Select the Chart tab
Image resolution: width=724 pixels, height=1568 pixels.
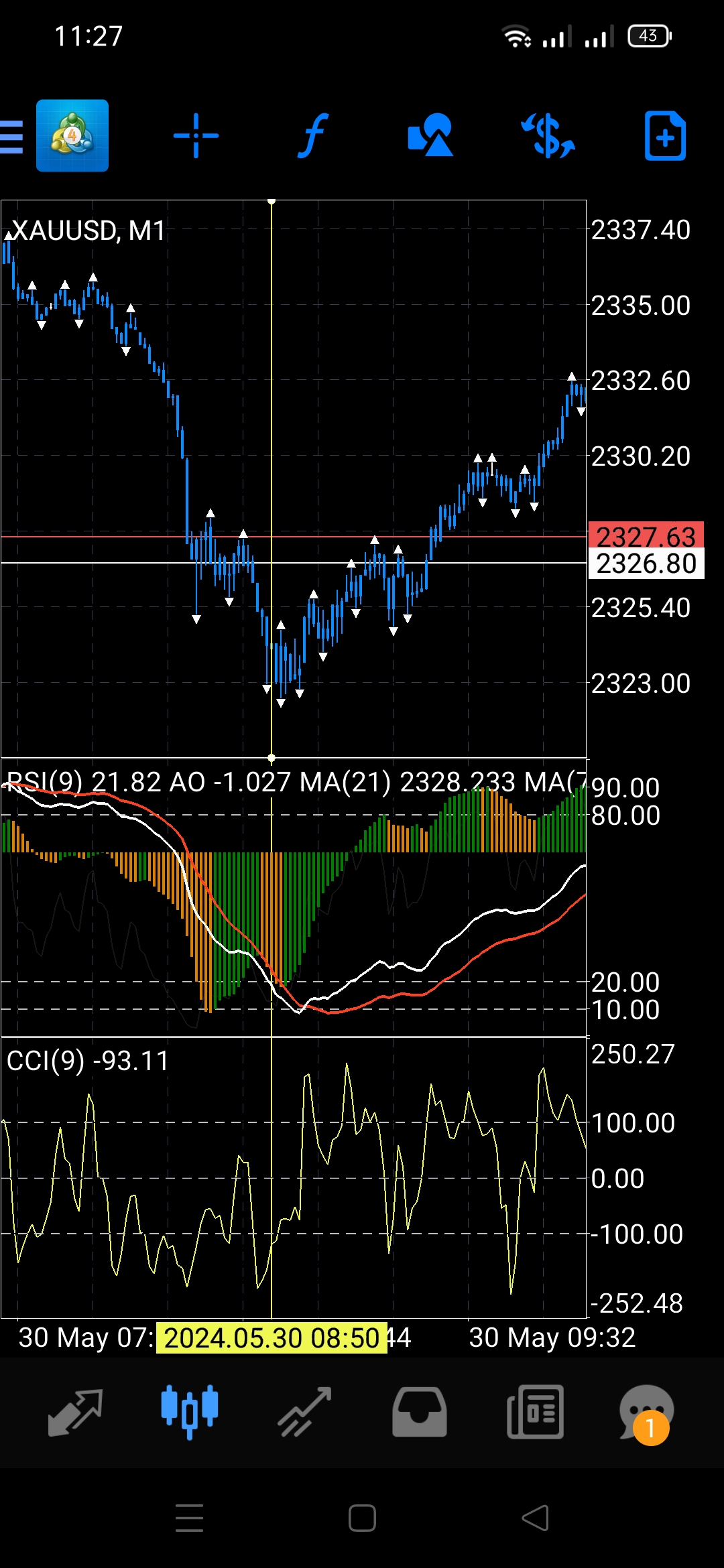[x=190, y=1413]
